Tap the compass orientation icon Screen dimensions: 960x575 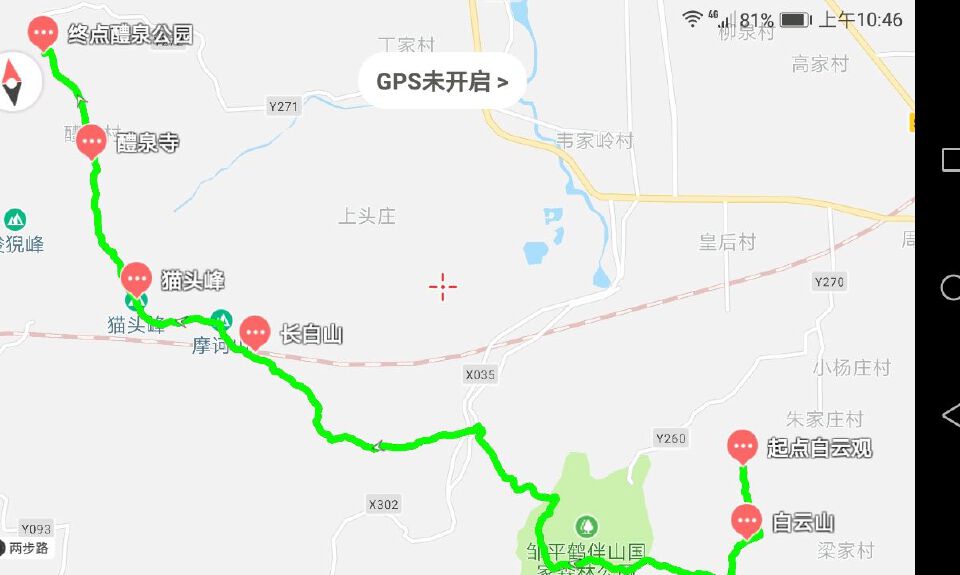coord(14,82)
